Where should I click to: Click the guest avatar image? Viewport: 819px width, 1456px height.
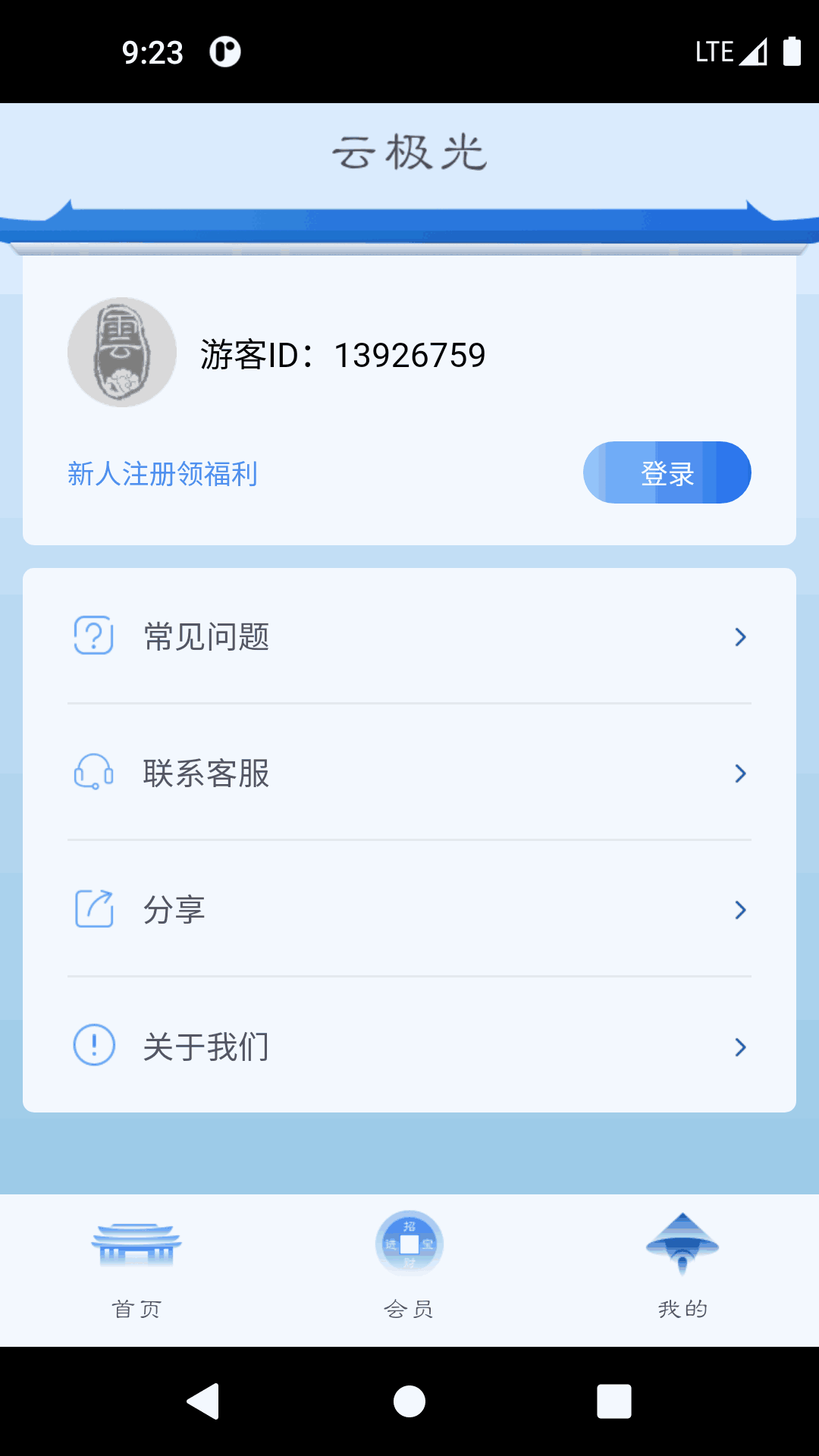point(121,351)
